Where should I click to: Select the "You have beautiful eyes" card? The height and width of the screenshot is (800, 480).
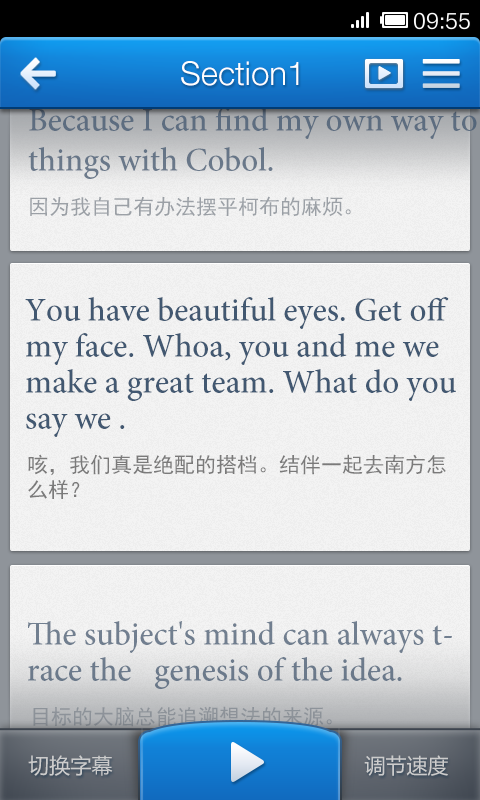(x=240, y=407)
